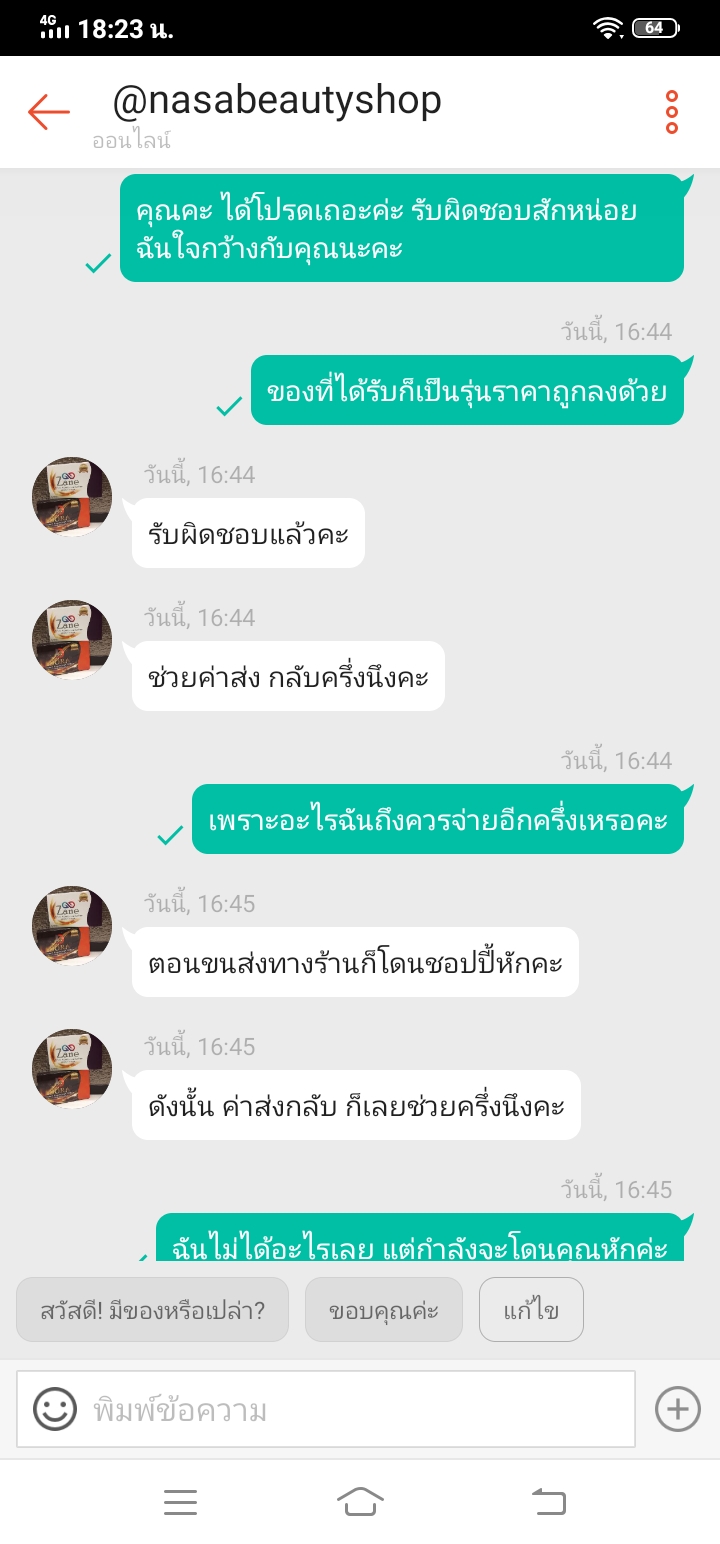
Task: Tap the "แก้ไข" edit button
Action: click(531, 1310)
